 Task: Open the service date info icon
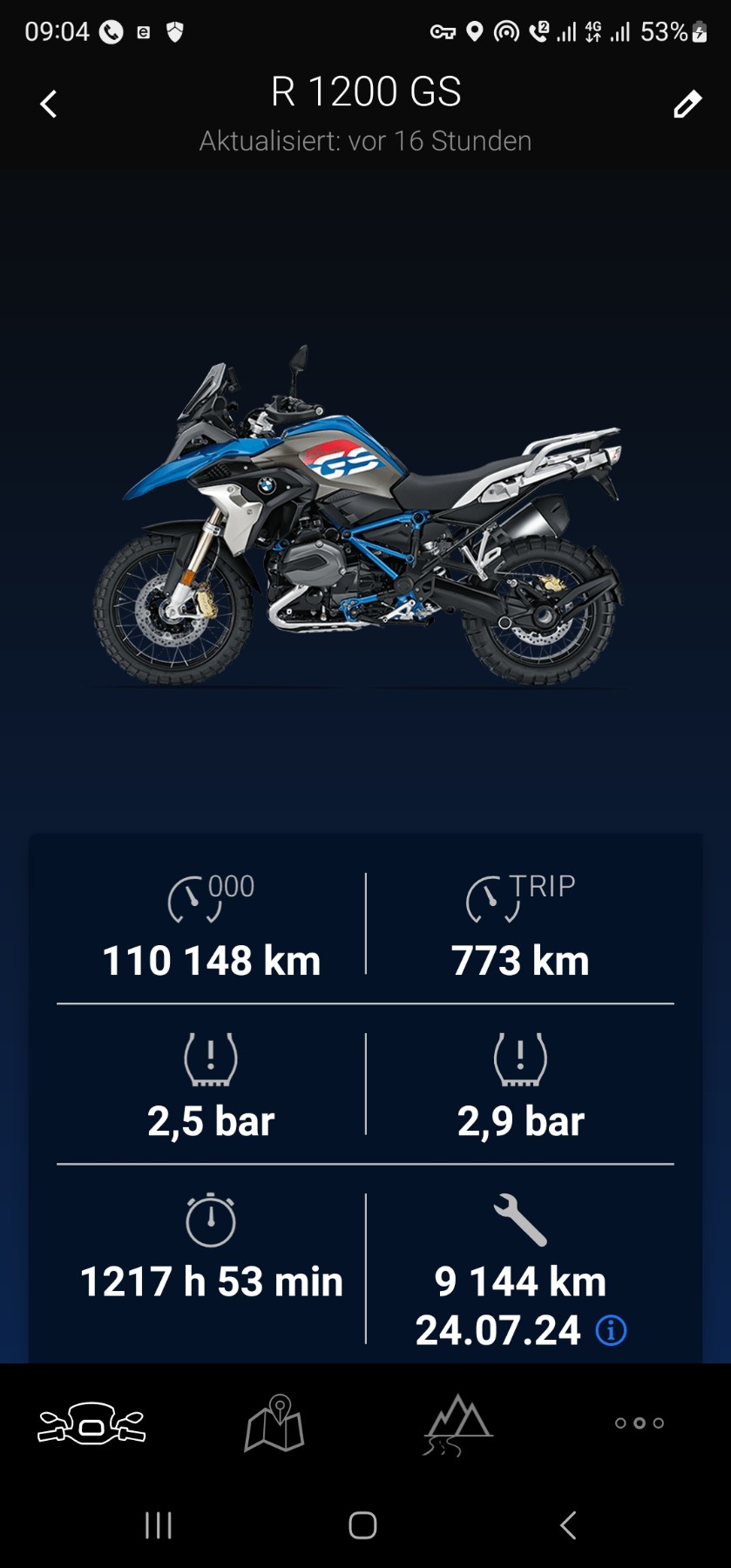click(x=611, y=1330)
